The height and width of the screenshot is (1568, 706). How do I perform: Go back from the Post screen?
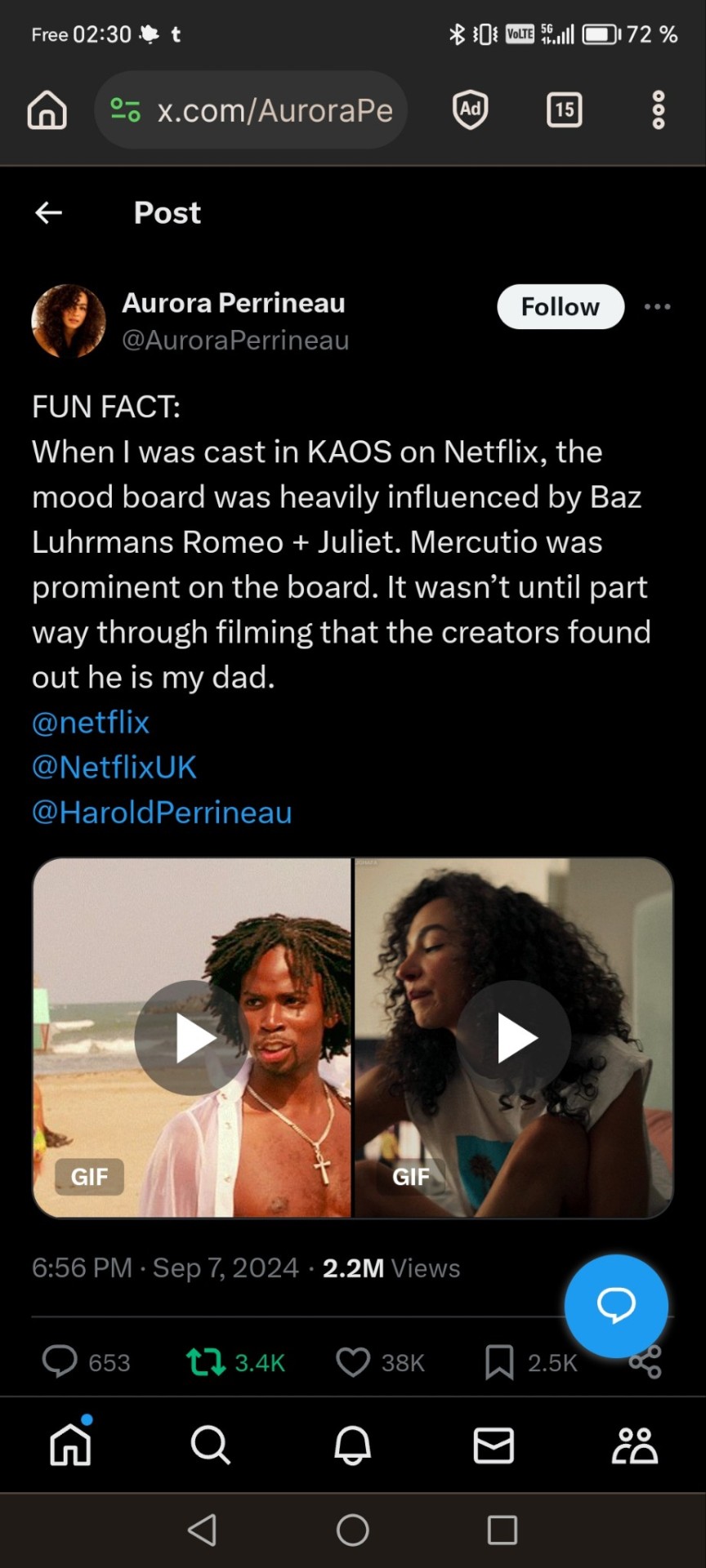tap(49, 213)
